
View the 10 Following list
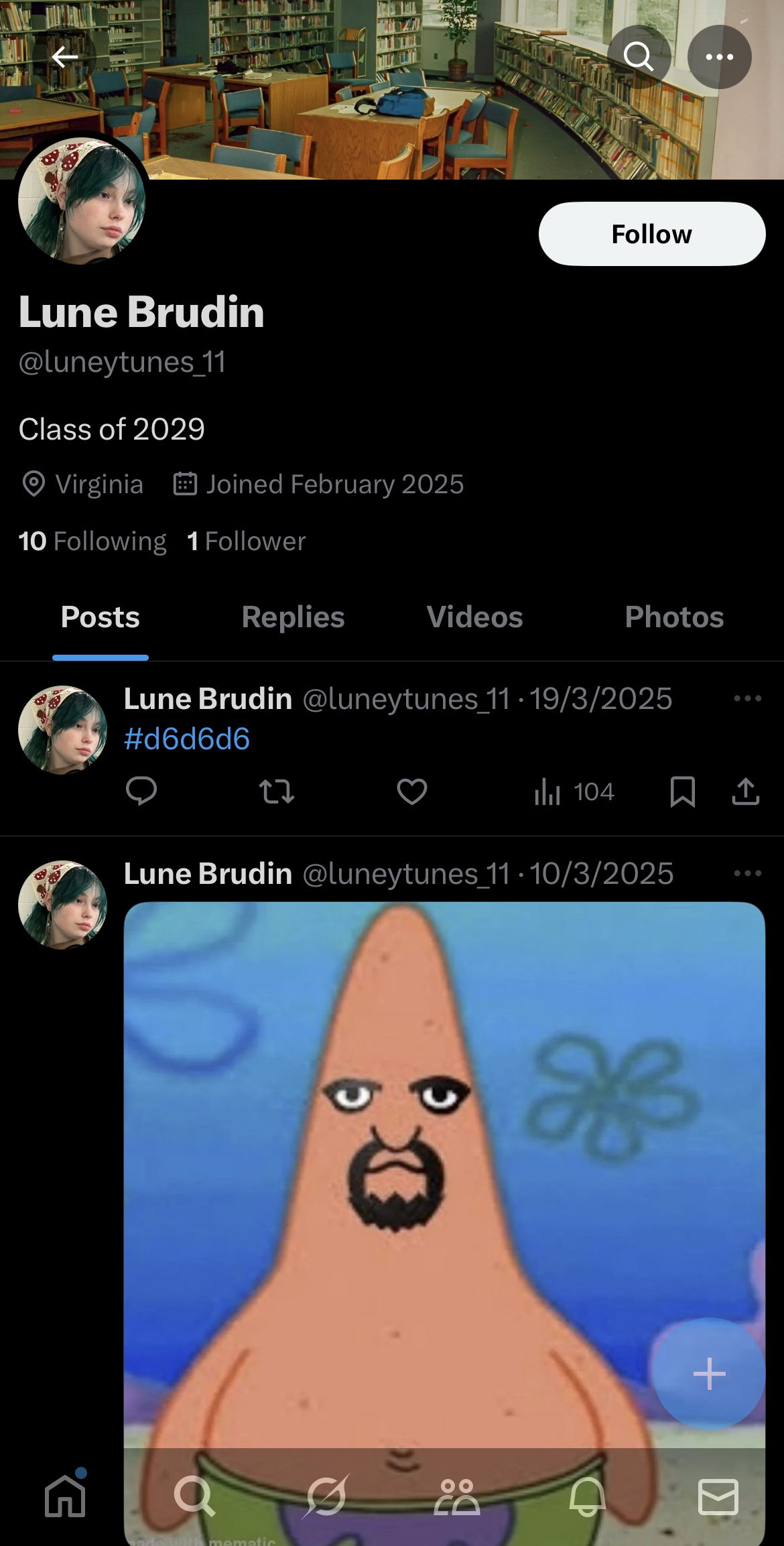[92, 541]
